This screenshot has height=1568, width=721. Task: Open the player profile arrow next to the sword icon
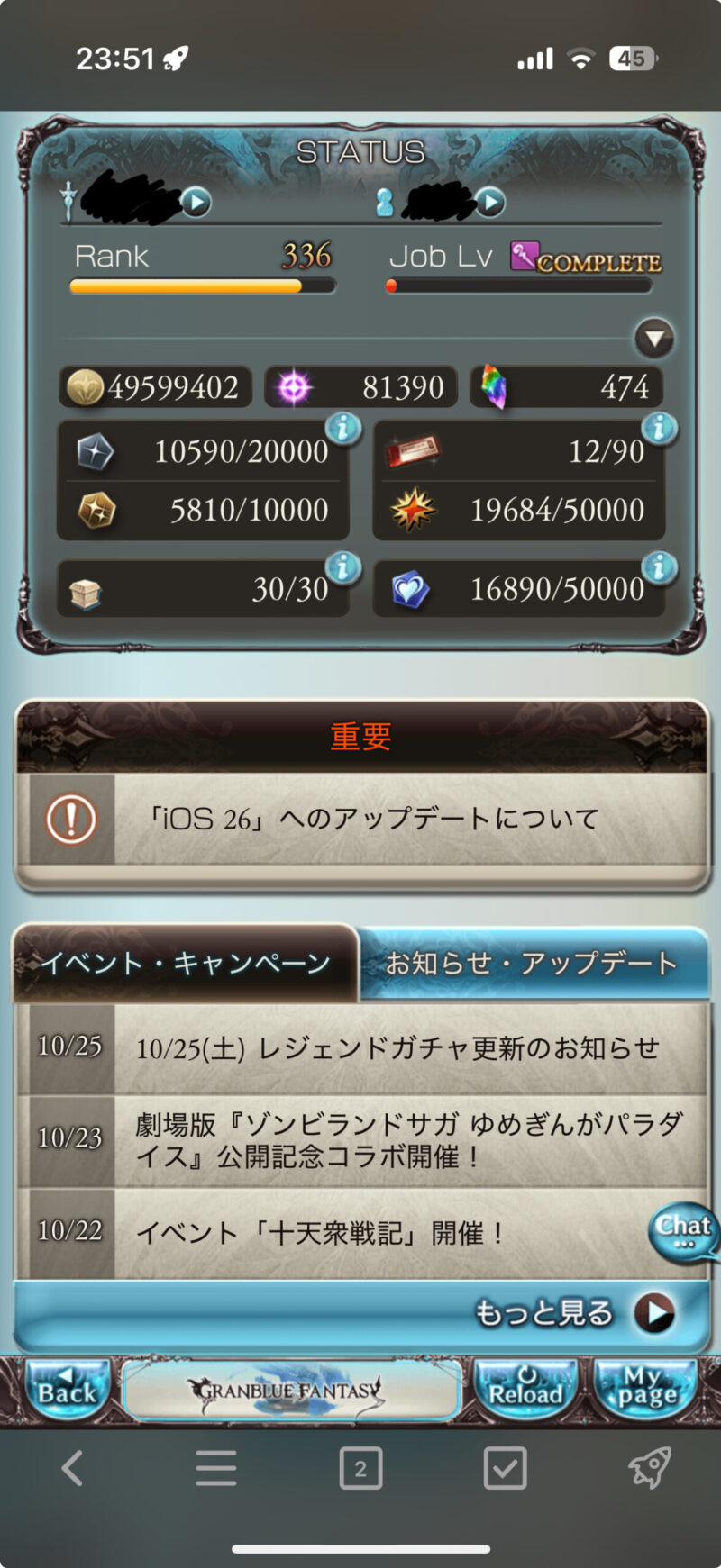196,202
